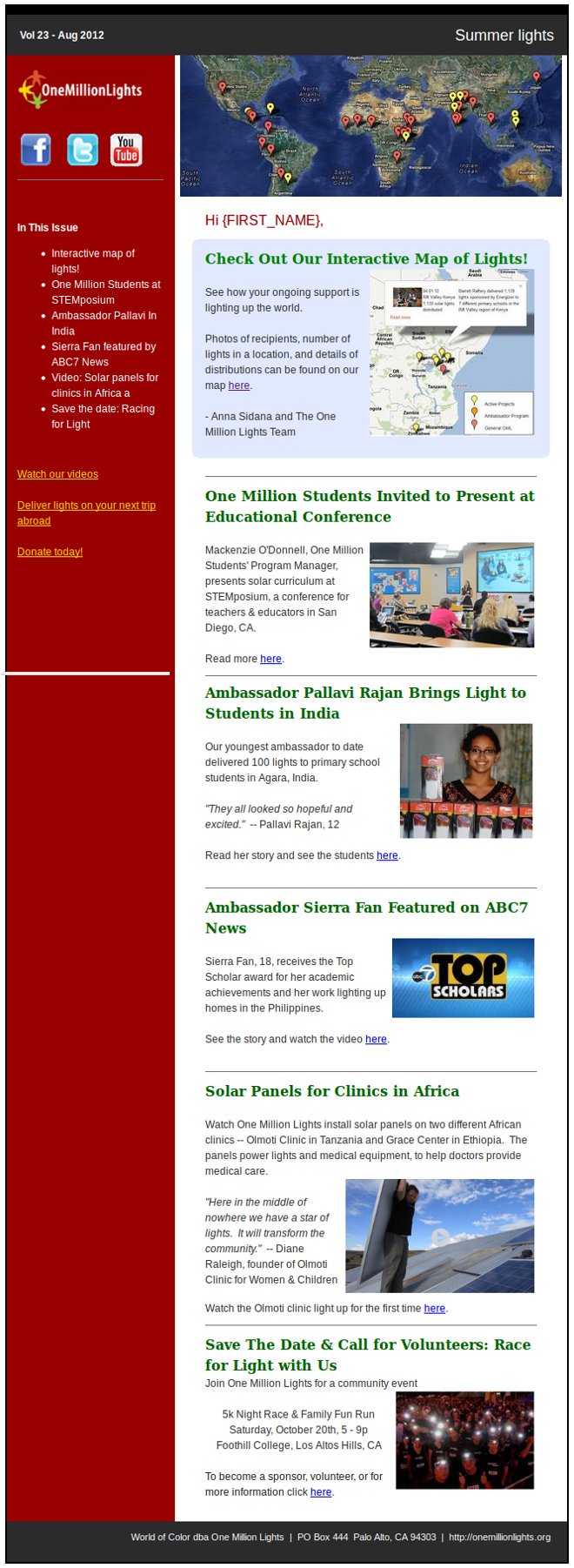
Task: Open the YouTube icon
Action: pyautogui.click(x=126, y=150)
